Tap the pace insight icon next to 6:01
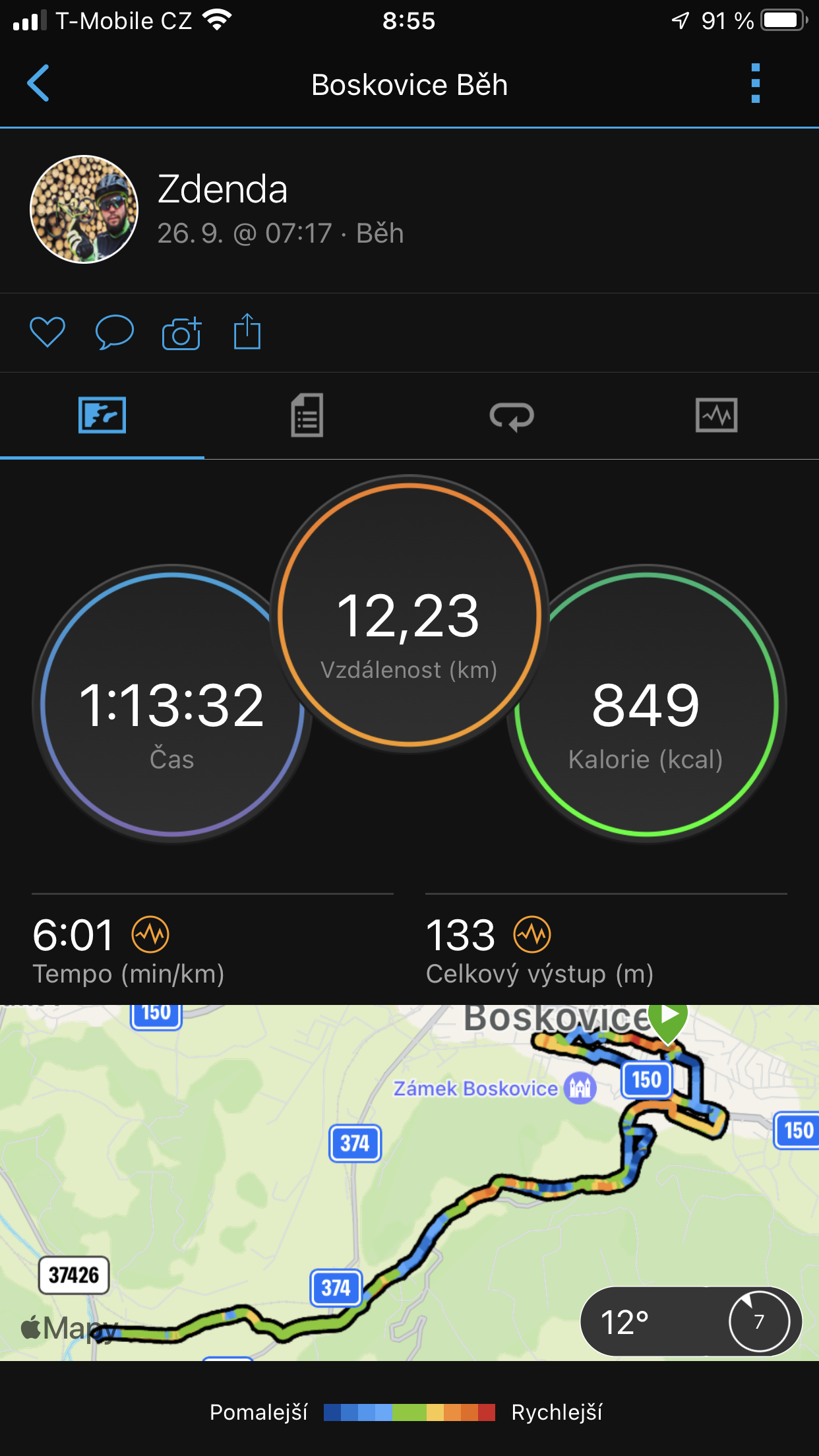This screenshot has height=1456, width=819. click(x=150, y=934)
